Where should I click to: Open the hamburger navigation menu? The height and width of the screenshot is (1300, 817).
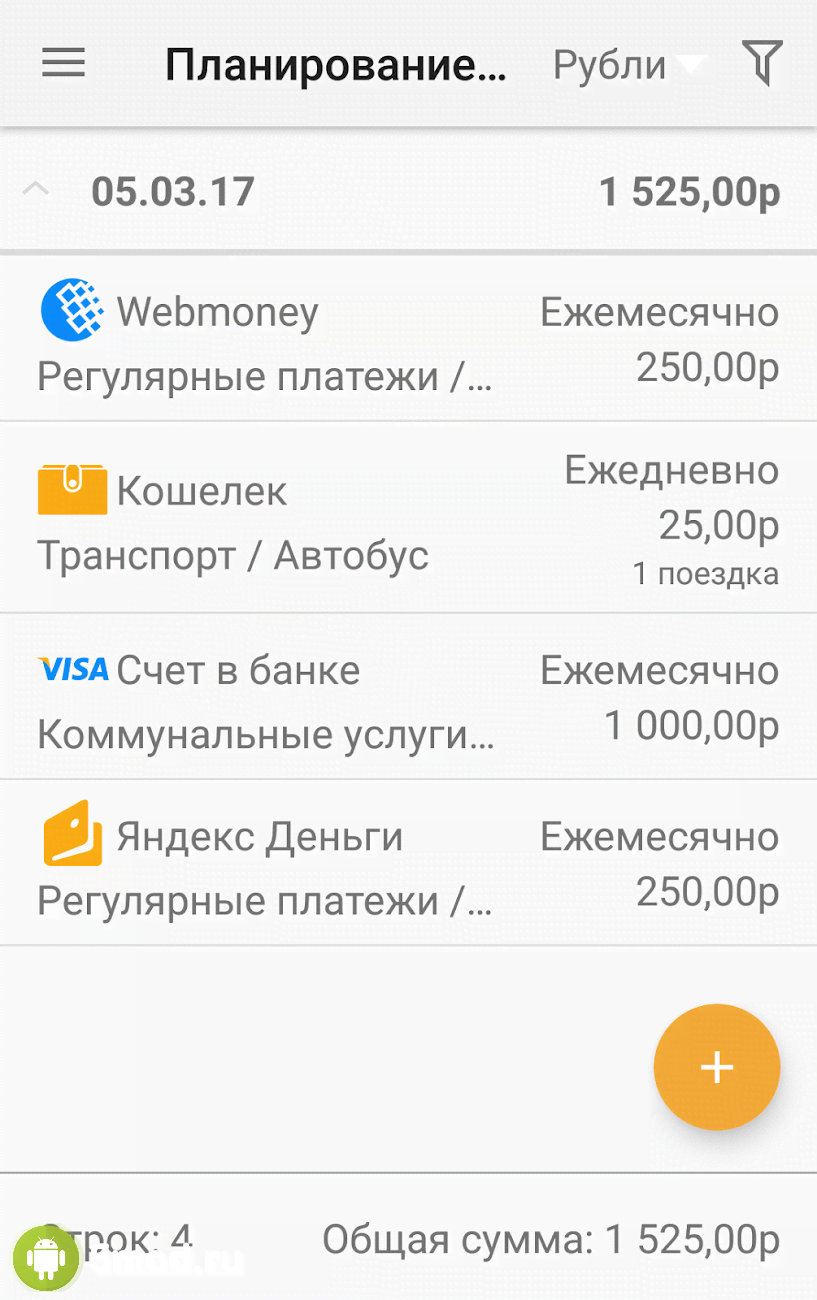point(63,64)
